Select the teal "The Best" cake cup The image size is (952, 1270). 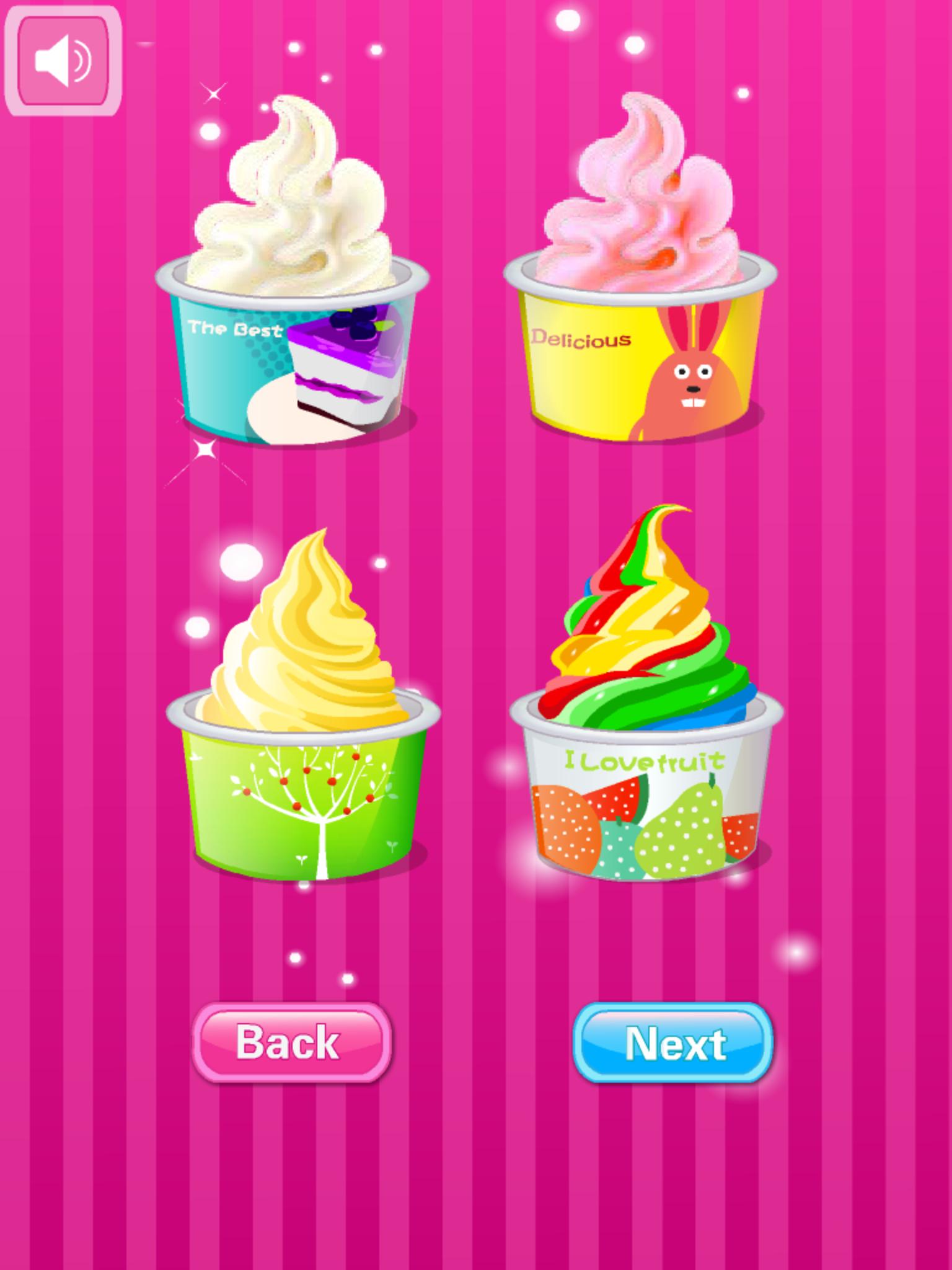click(x=291, y=360)
